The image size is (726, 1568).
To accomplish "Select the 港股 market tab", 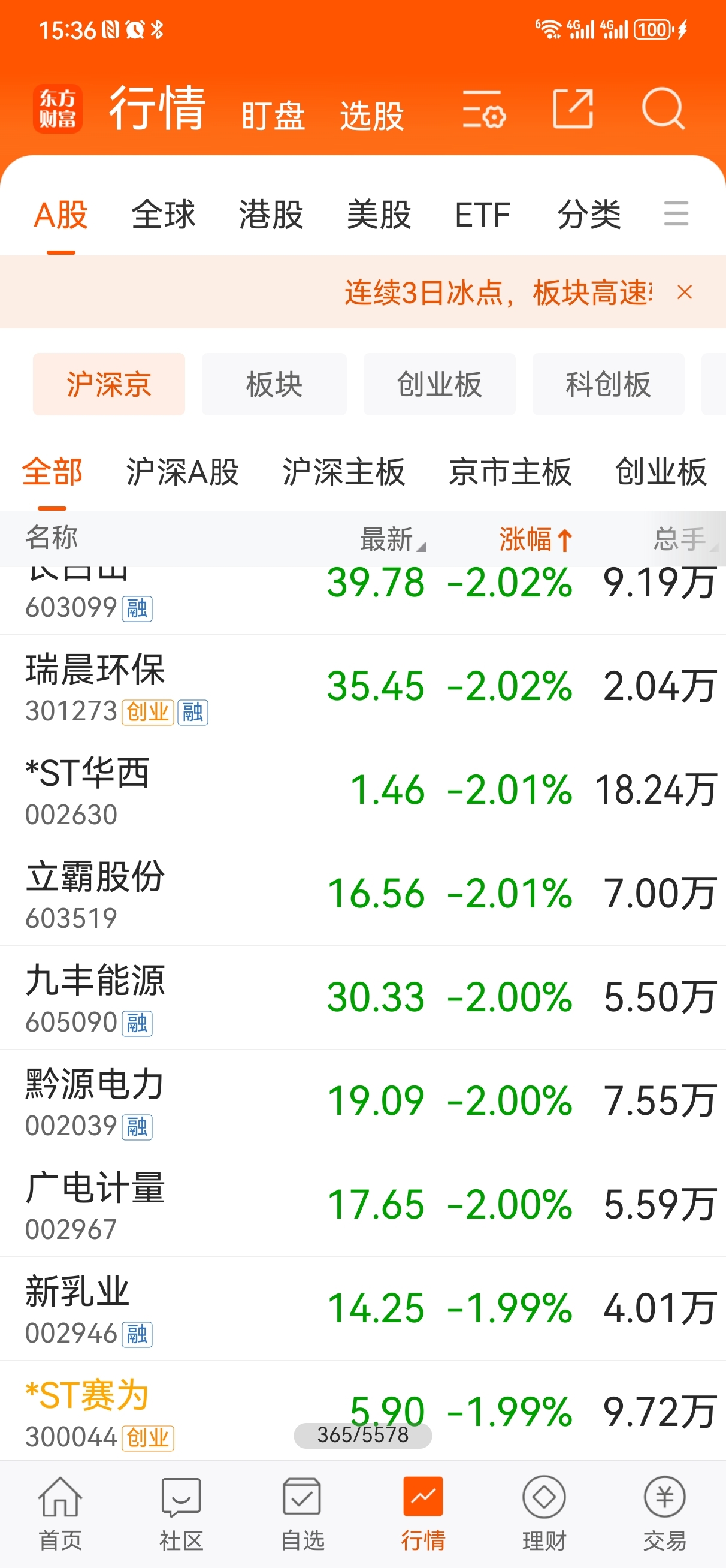I will [271, 214].
